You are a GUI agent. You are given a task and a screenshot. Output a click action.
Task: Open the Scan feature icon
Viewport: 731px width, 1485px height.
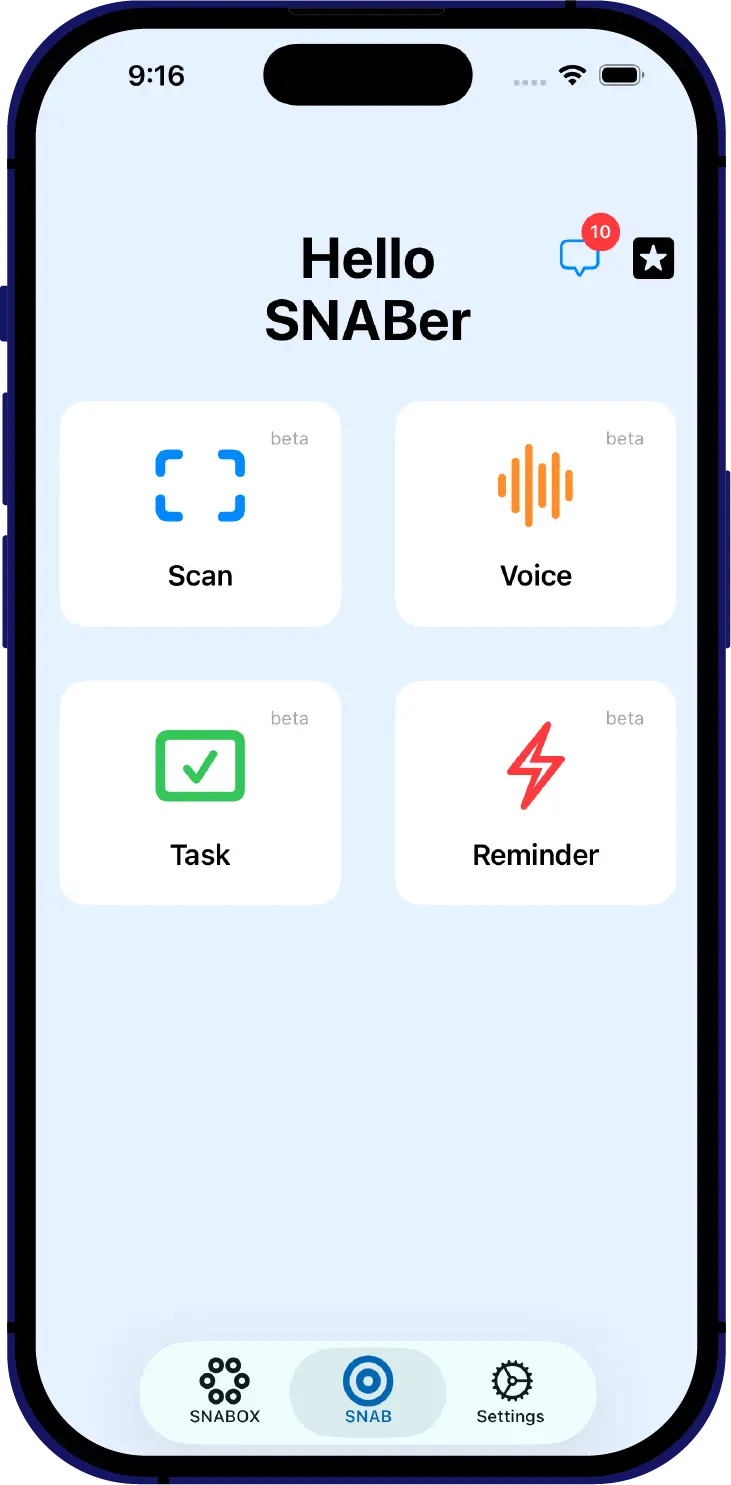click(200, 484)
